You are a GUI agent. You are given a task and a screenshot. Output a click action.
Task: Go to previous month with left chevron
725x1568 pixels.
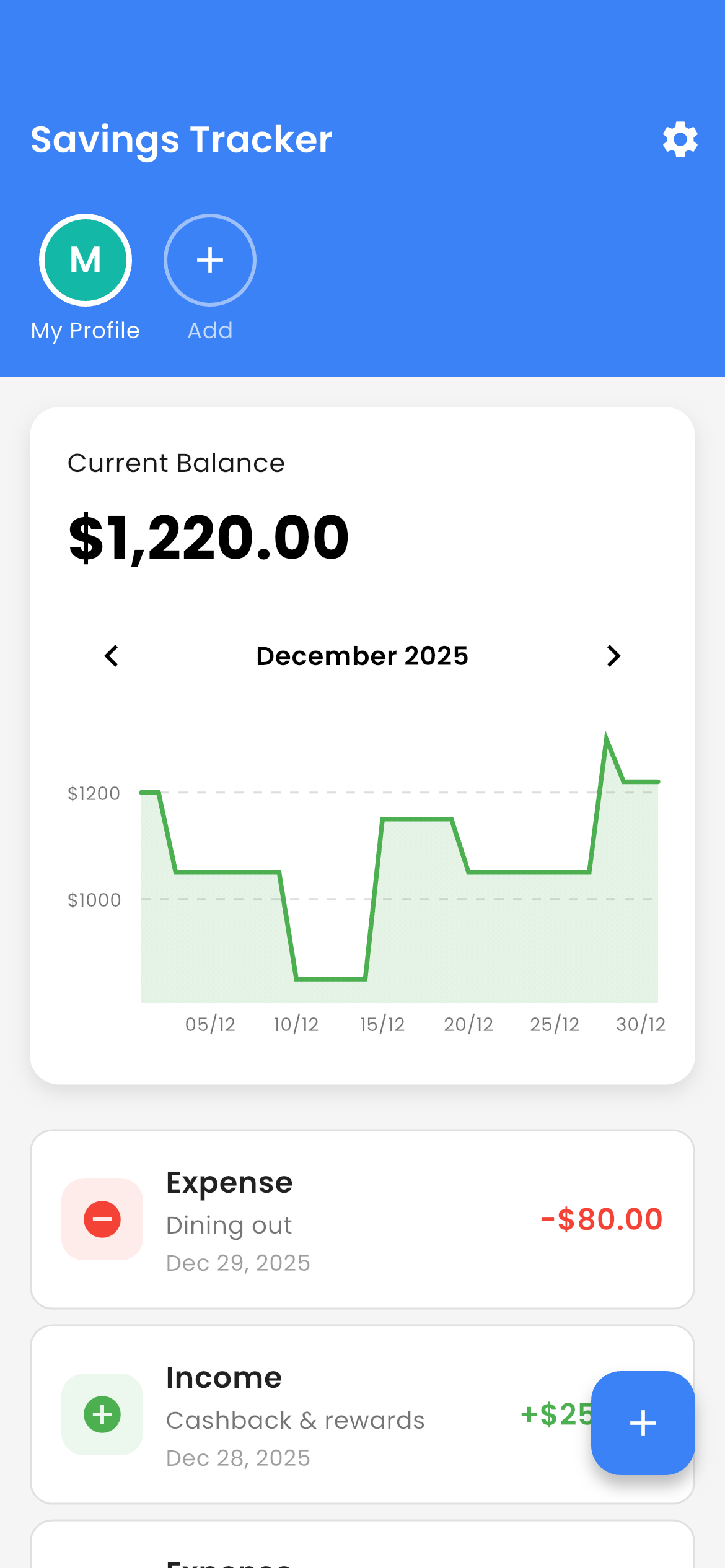(112, 656)
